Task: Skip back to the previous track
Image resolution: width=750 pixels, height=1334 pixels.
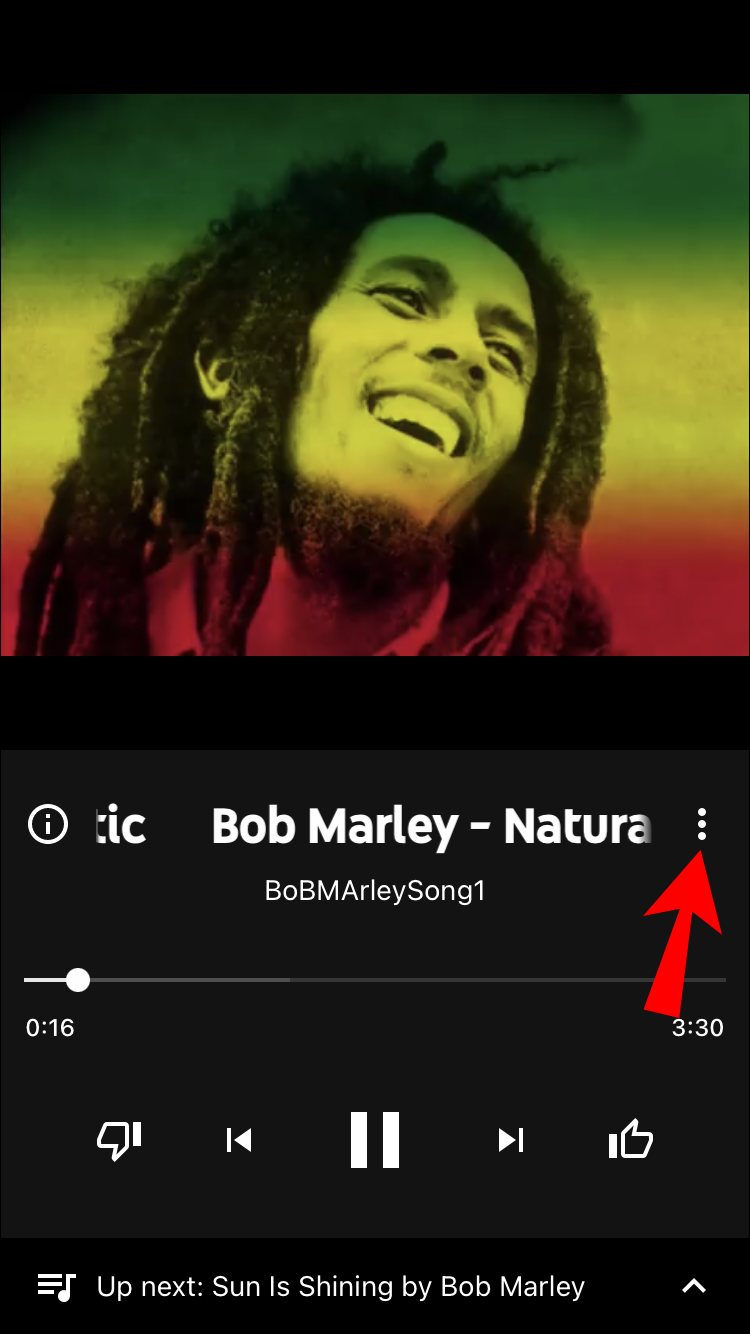Action: click(239, 1140)
